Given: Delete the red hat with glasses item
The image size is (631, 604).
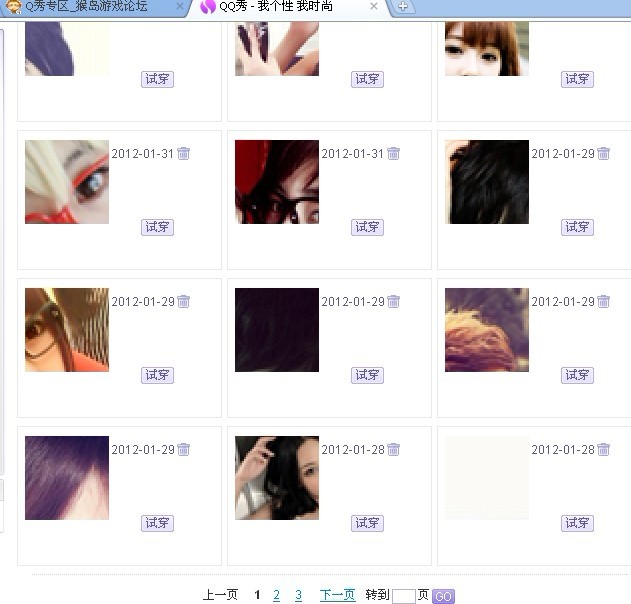Looking at the screenshot, I should coord(394,154).
